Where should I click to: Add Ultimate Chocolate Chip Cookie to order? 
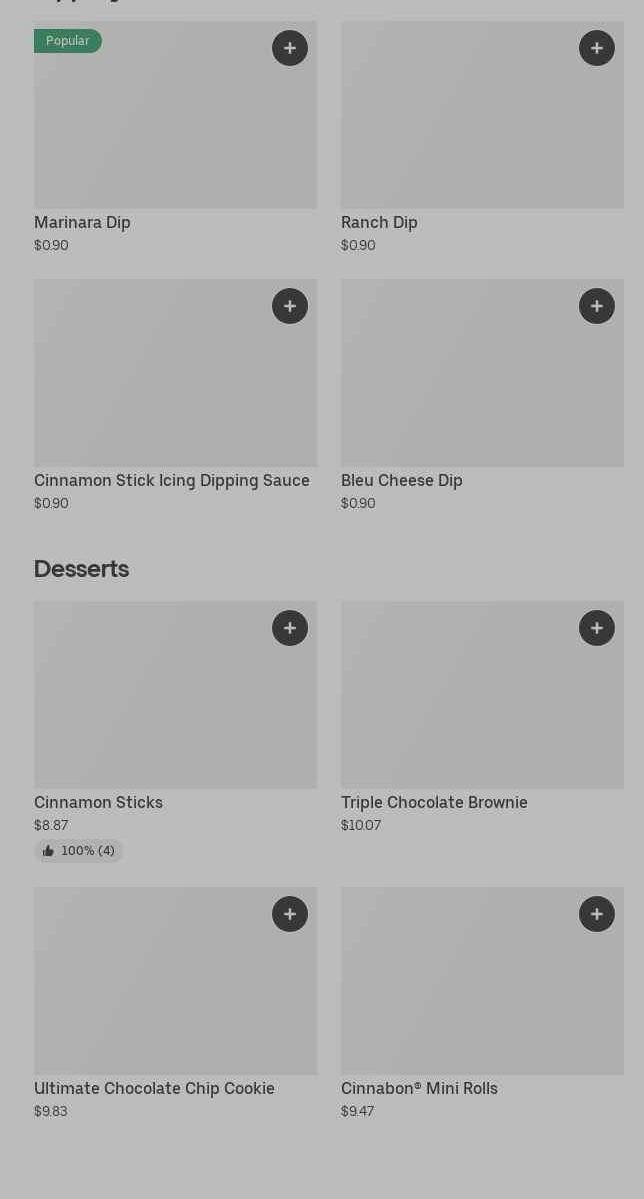tap(290, 914)
